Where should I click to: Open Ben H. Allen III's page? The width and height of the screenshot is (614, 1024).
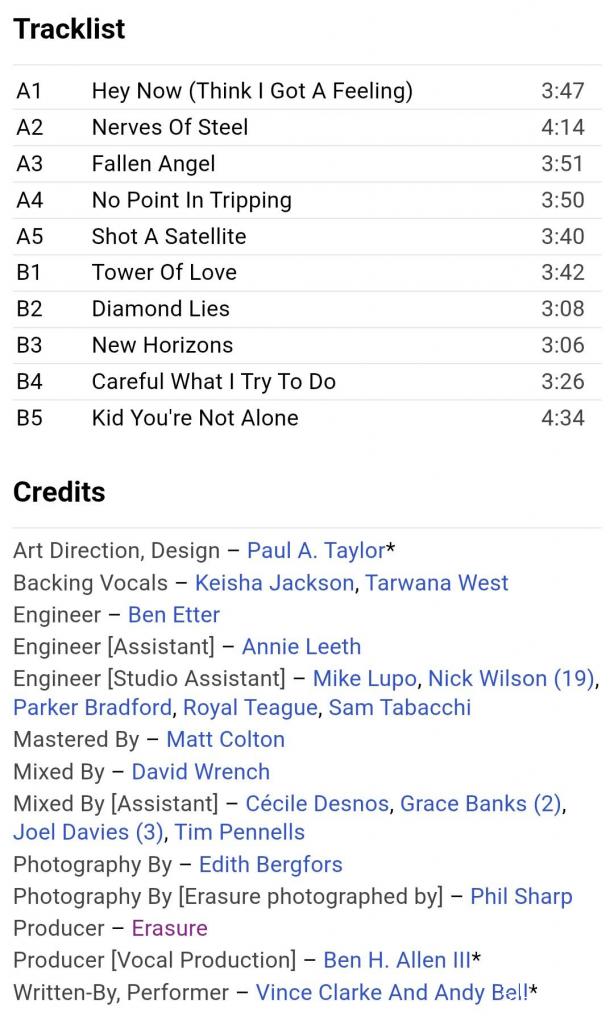click(x=396, y=961)
